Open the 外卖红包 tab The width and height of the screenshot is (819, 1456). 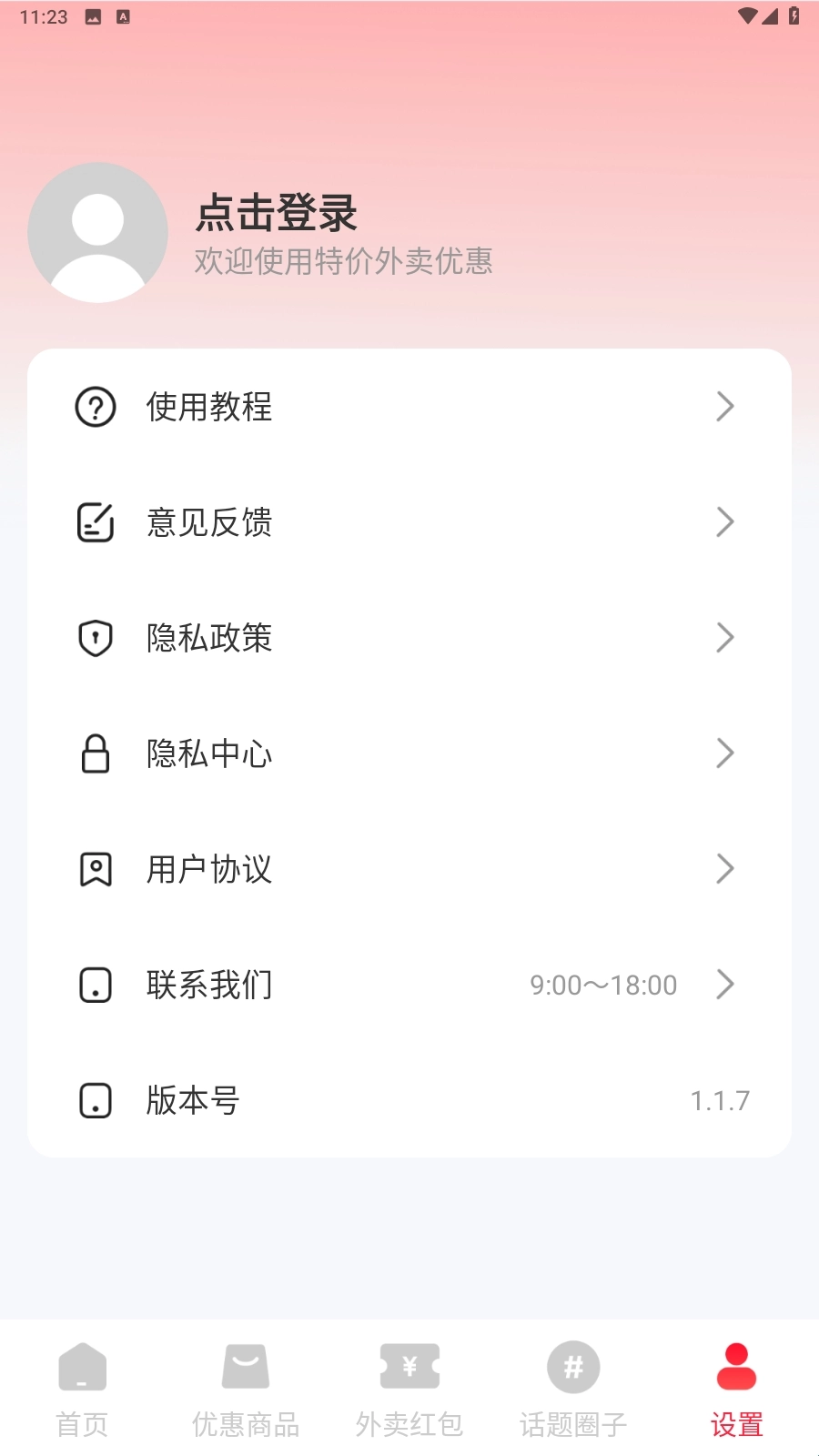(409, 1390)
